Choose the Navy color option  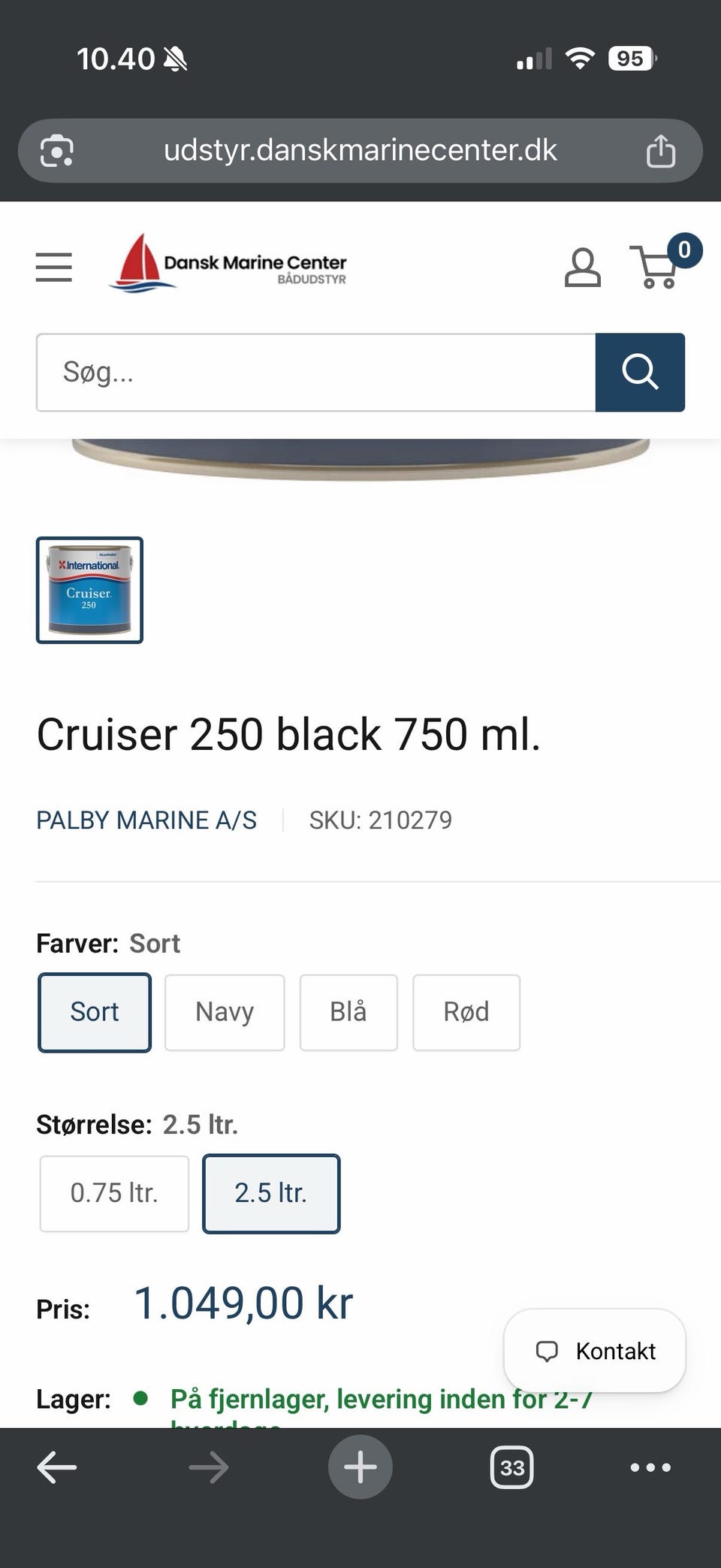coord(225,1012)
